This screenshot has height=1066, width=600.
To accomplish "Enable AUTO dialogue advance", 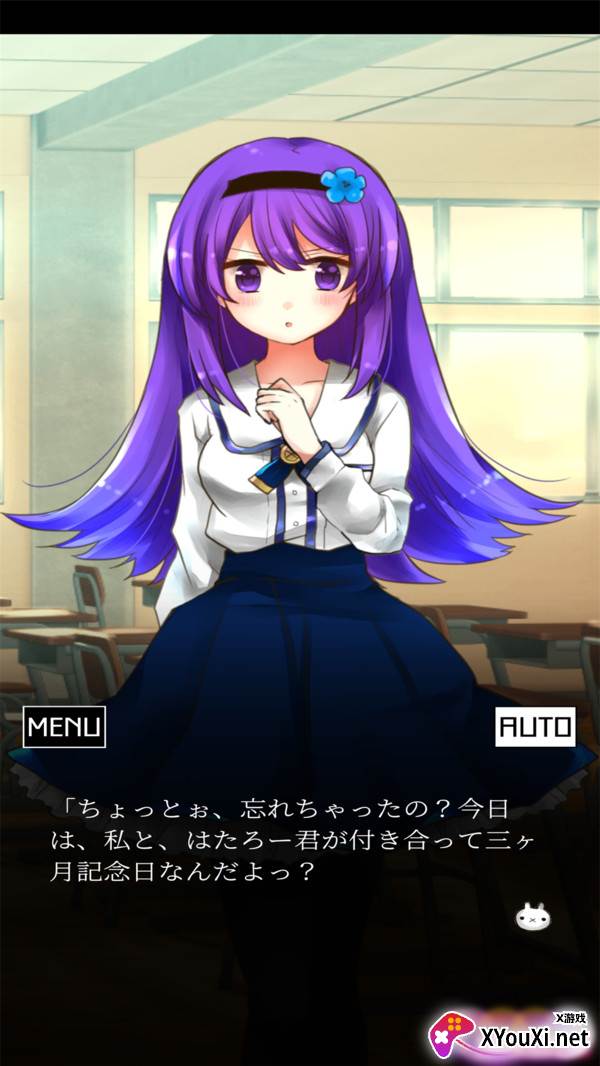I will pos(535,727).
